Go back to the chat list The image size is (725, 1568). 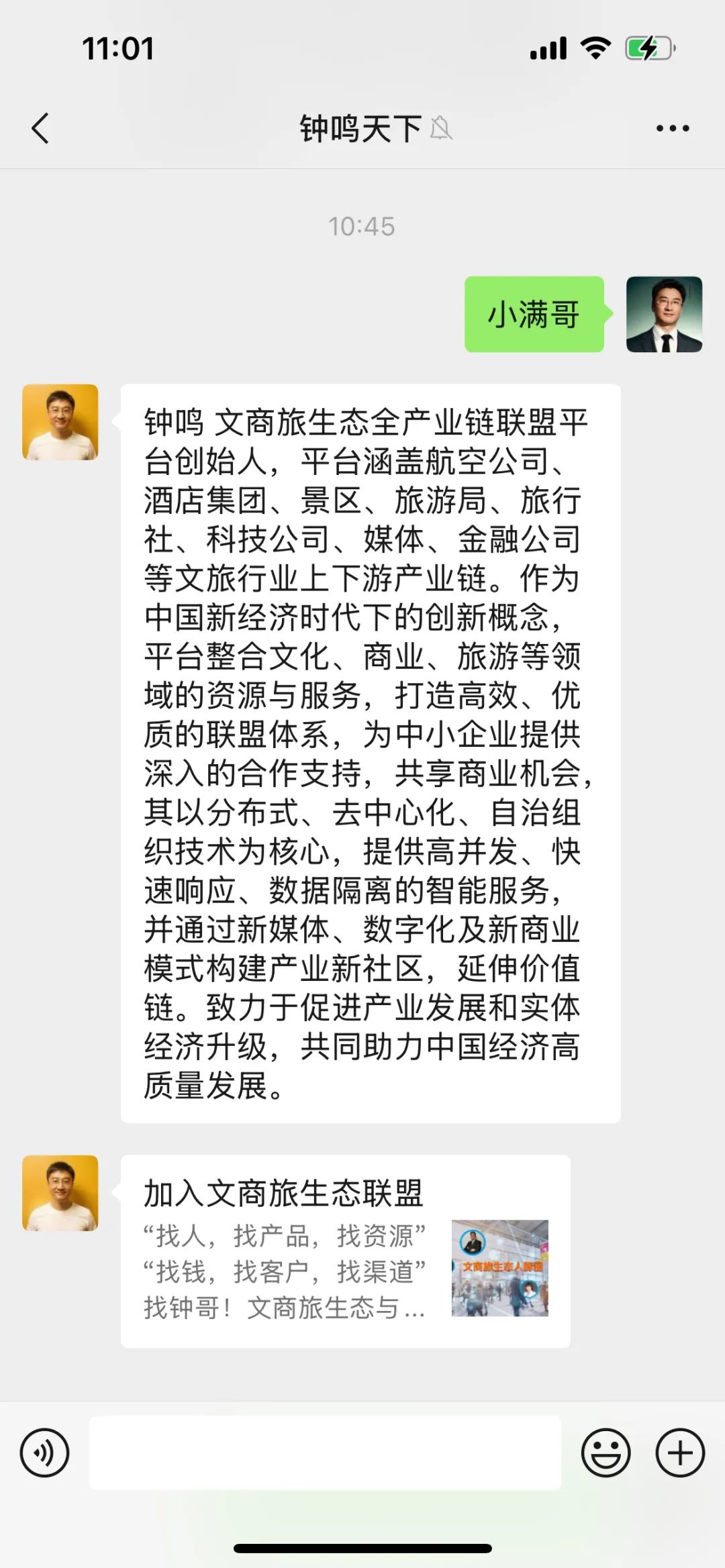click(x=40, y=128)
